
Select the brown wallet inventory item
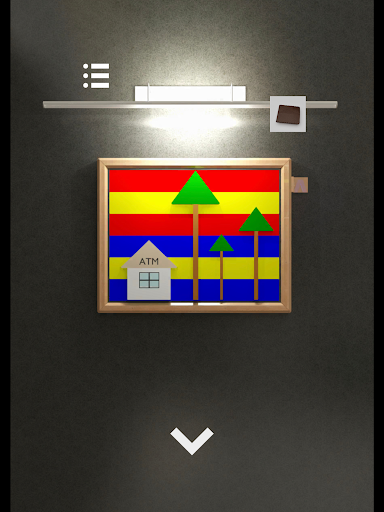(288, 114)
